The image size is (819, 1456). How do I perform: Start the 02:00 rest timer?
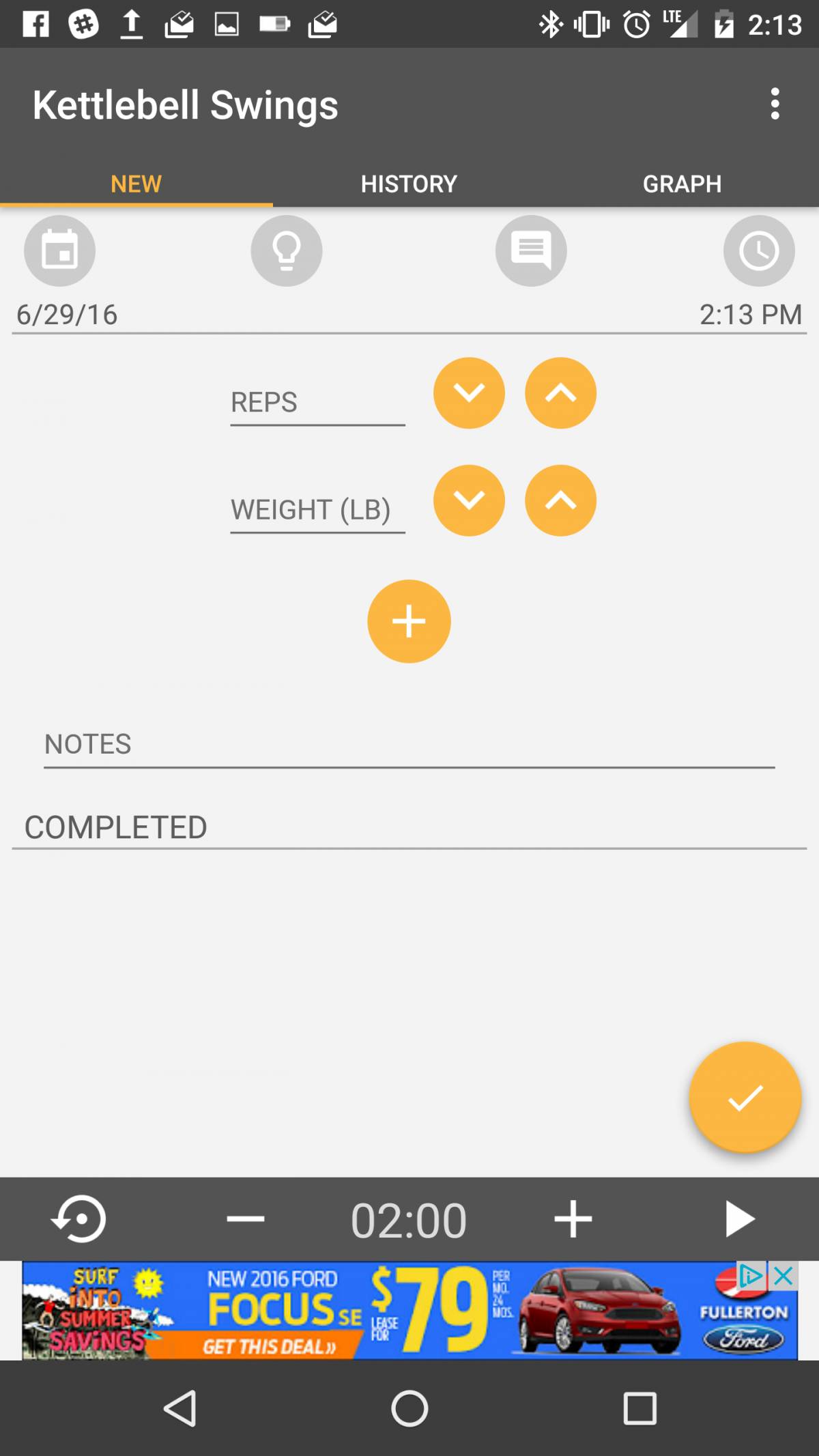739,1218
